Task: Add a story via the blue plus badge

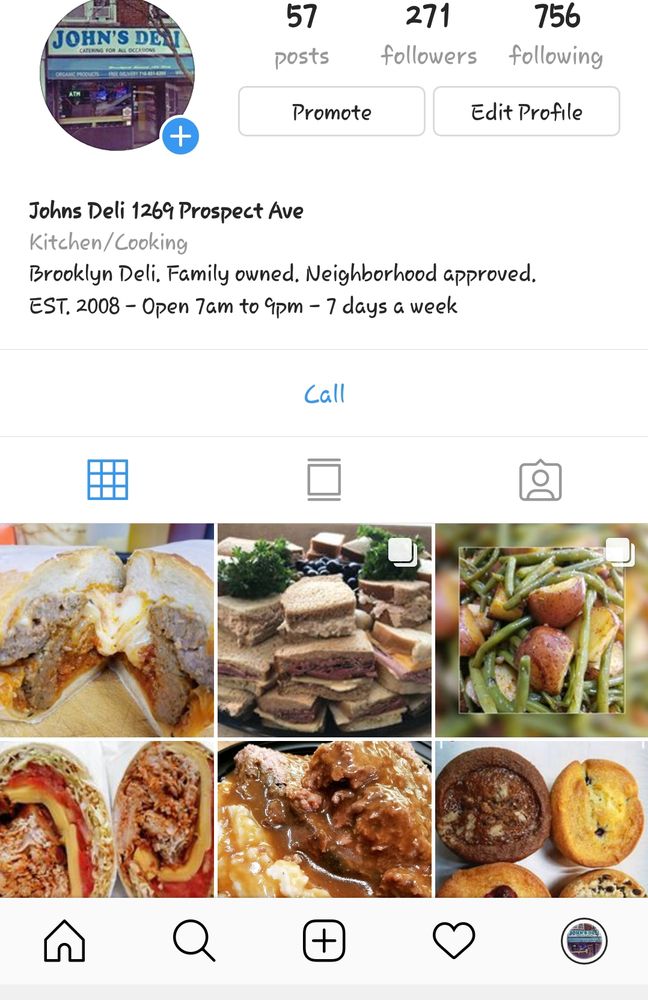Action: (180, 136)
